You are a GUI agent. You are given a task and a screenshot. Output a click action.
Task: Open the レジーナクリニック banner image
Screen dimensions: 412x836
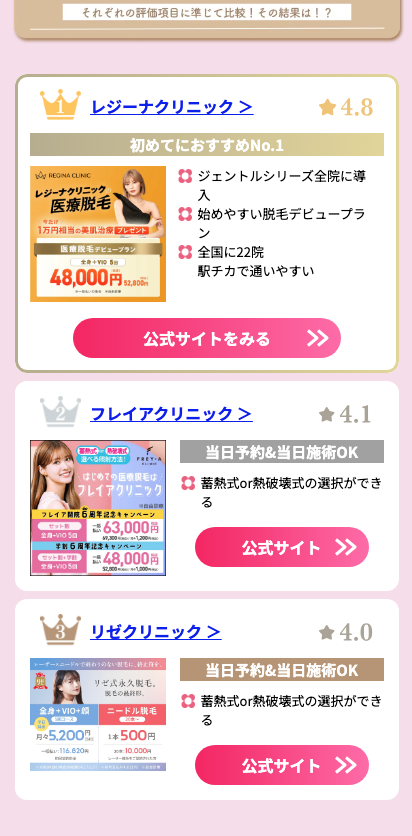[98, 234]
